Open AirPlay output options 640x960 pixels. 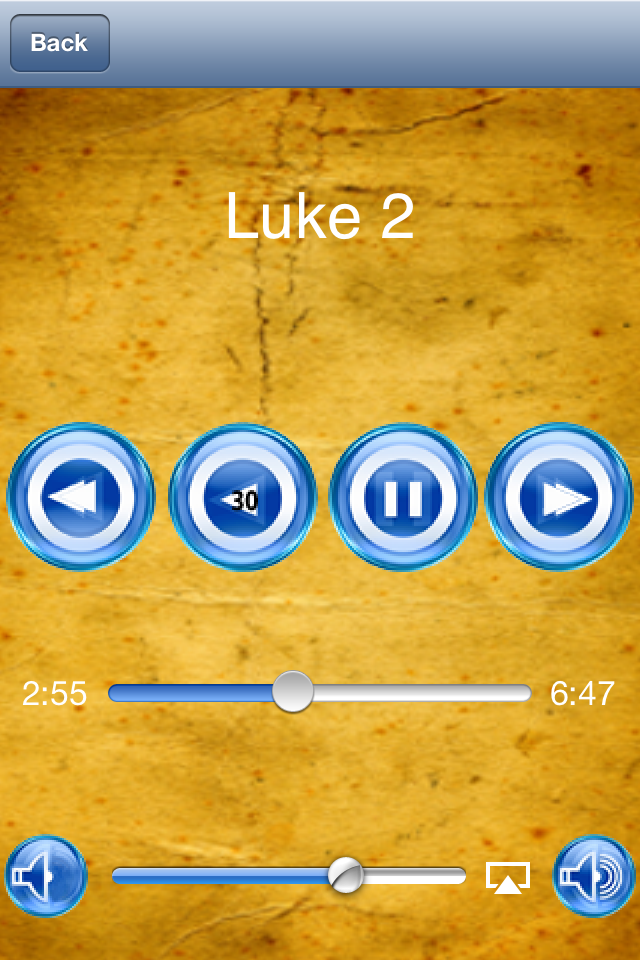pyautogui.click(x=508, y=877)
